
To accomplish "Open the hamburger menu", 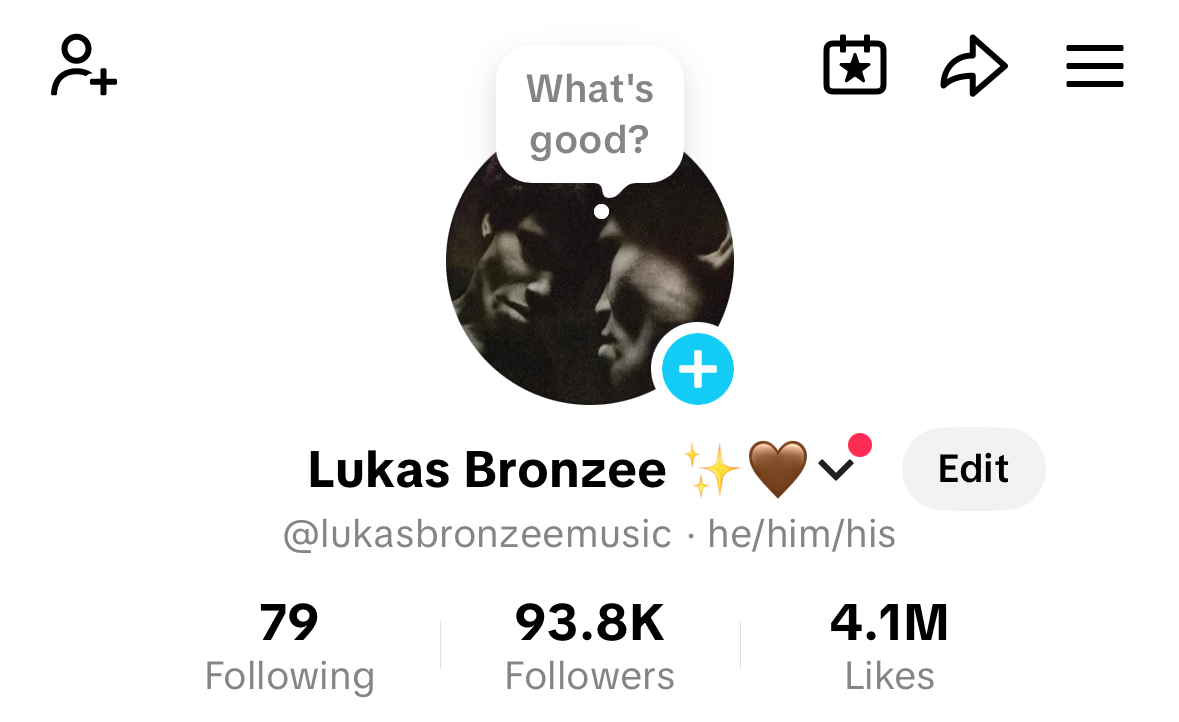I will point(1094,67).
